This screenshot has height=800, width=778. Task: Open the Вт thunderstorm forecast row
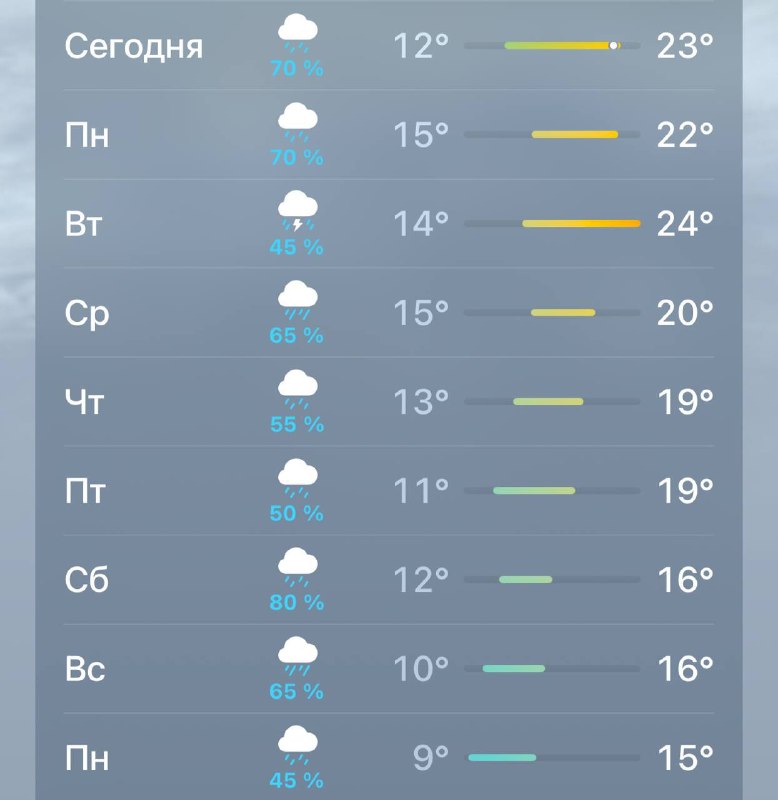[x=389, y=223]
